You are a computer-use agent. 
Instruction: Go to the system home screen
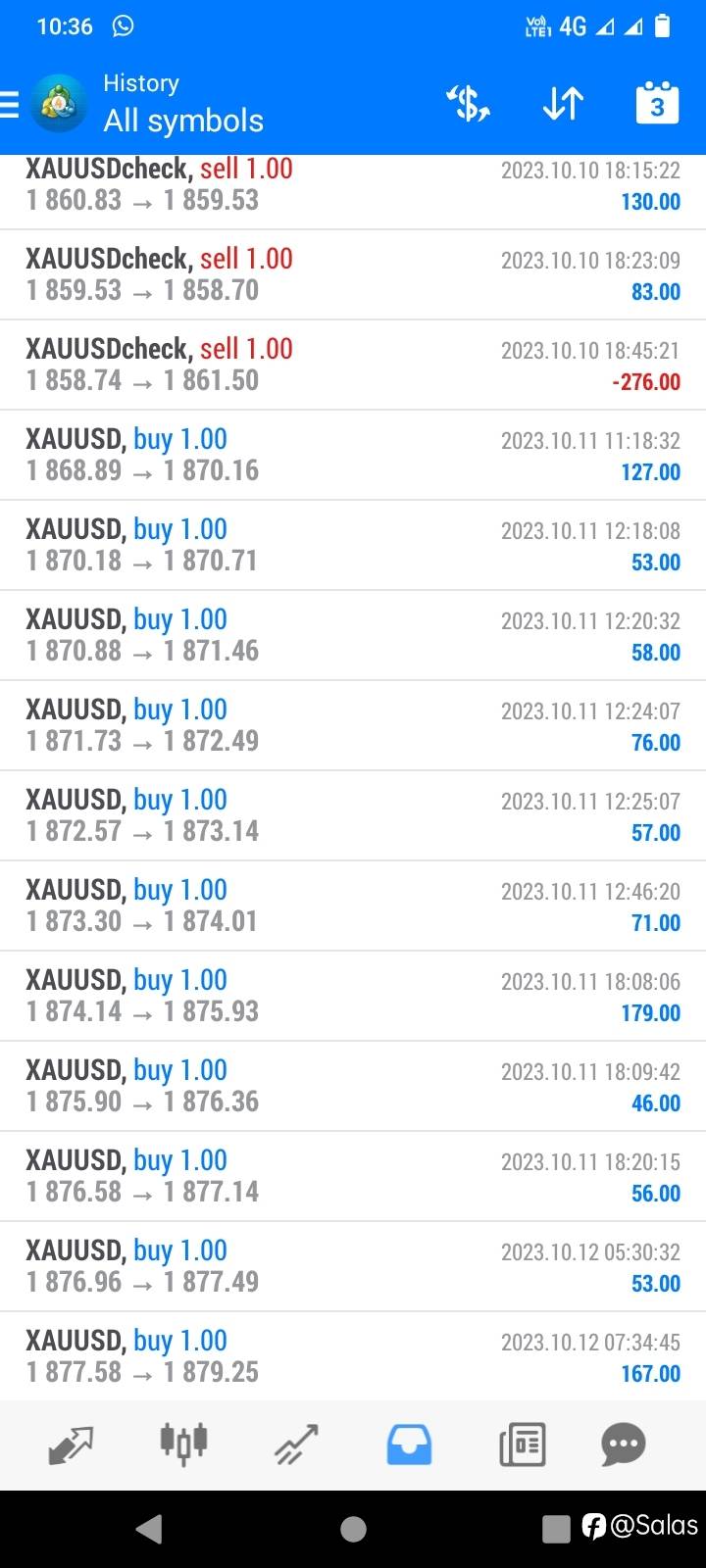click(353, 1529)
